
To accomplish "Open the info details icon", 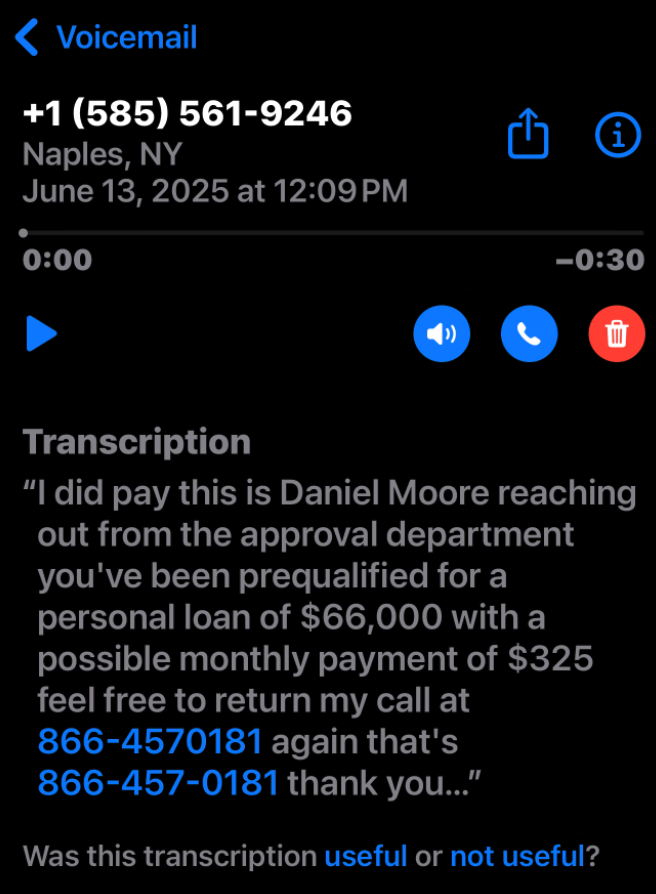I will pyautogui.click(x=617, y=135).
